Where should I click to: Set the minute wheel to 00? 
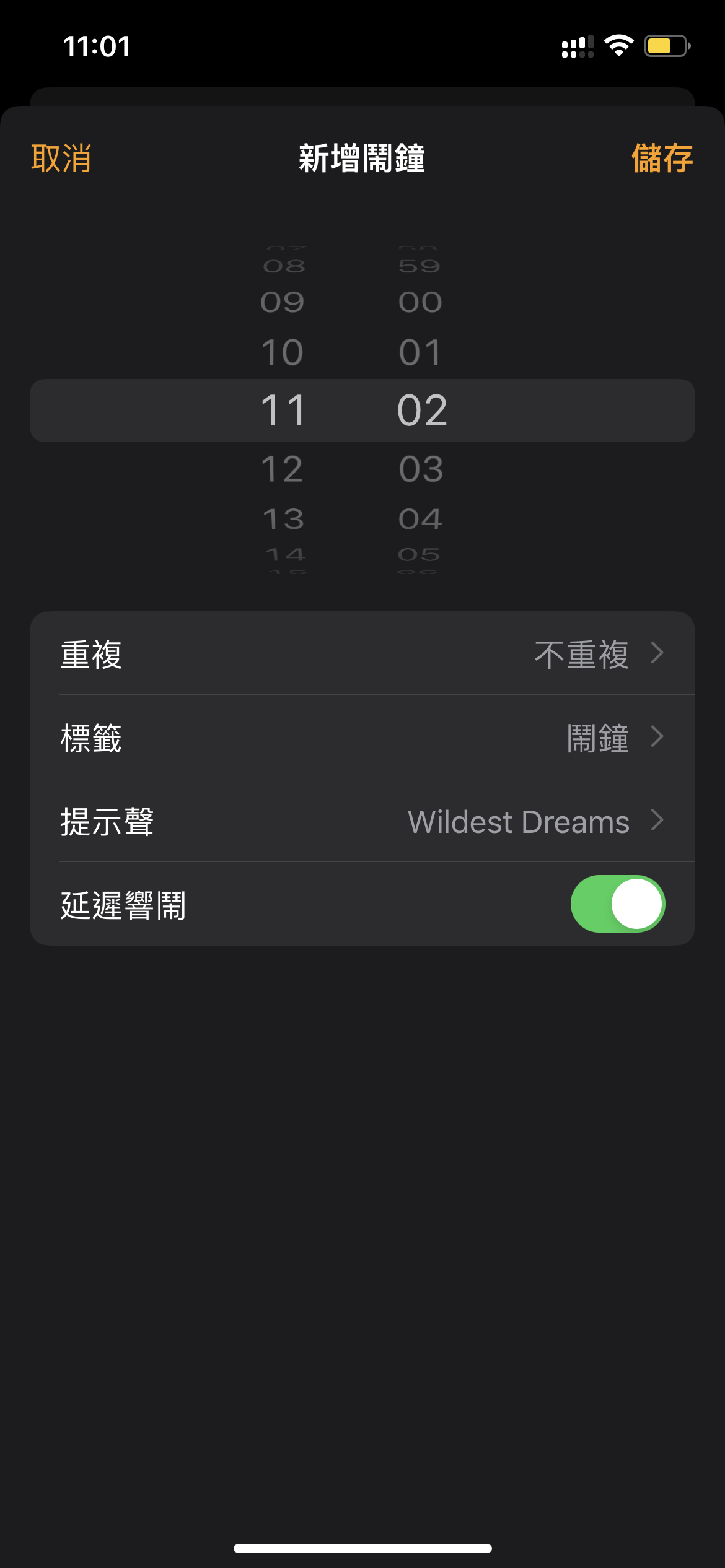pyautogui.click(x=420, y=302)
